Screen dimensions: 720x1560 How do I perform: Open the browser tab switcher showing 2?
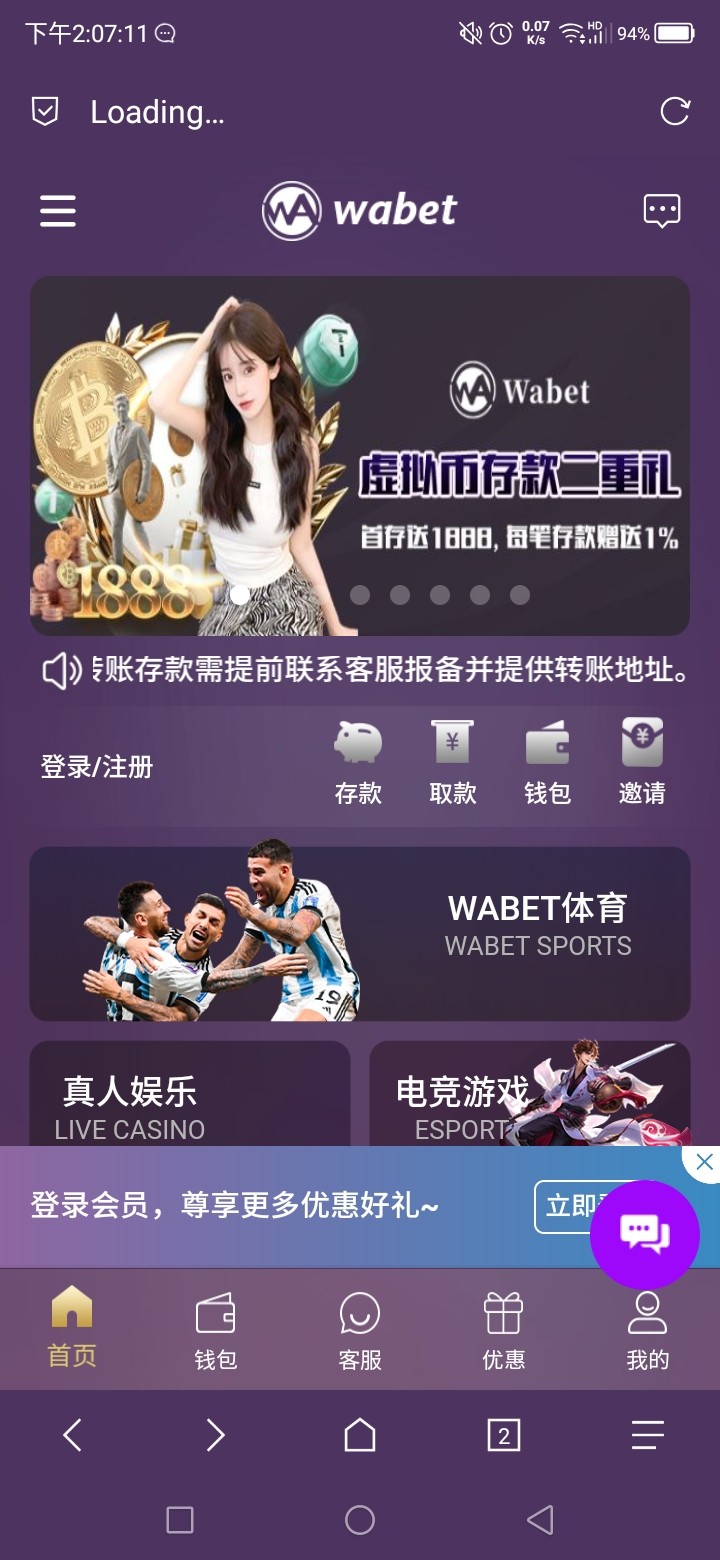503,1436
